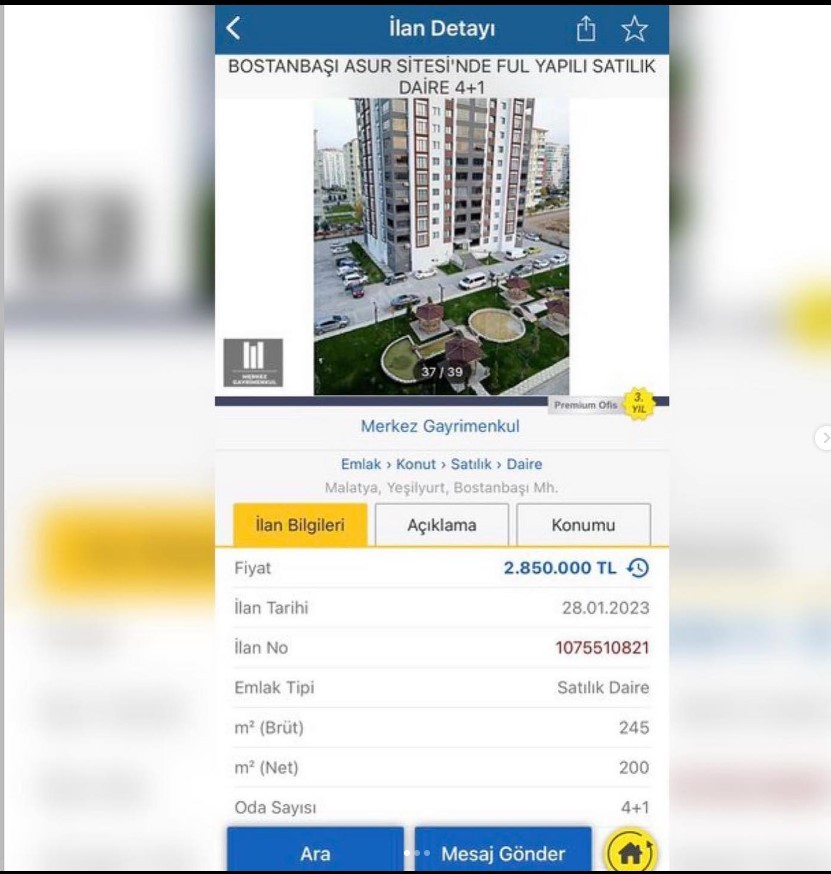Go back from the İlan Detayı page
The image size is (831, 874).
[x=234, y=28]
